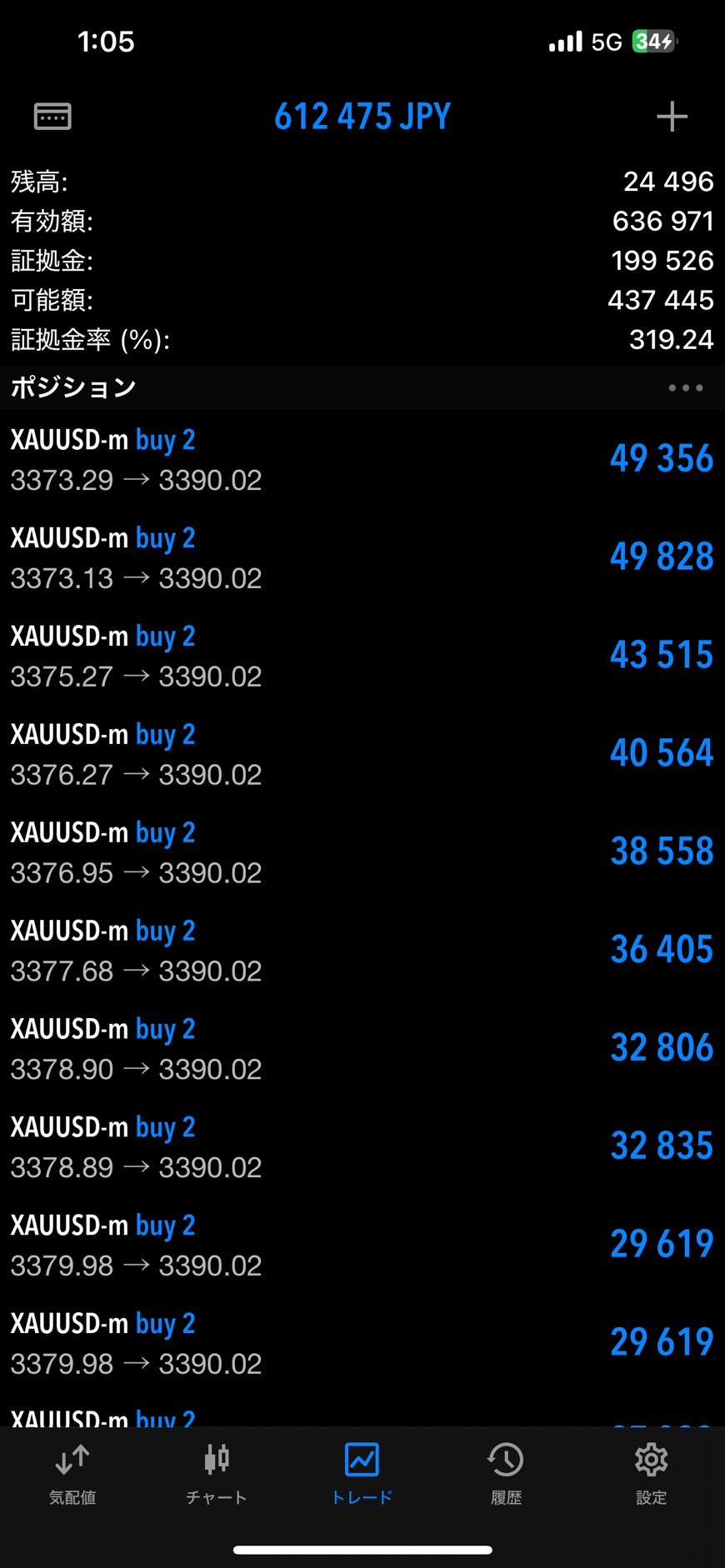The height and width of the screenshot is (1568, 725).
Task: Expand the position bought at 3376.27
Action: pyautogui.click(x=362, y=754)
